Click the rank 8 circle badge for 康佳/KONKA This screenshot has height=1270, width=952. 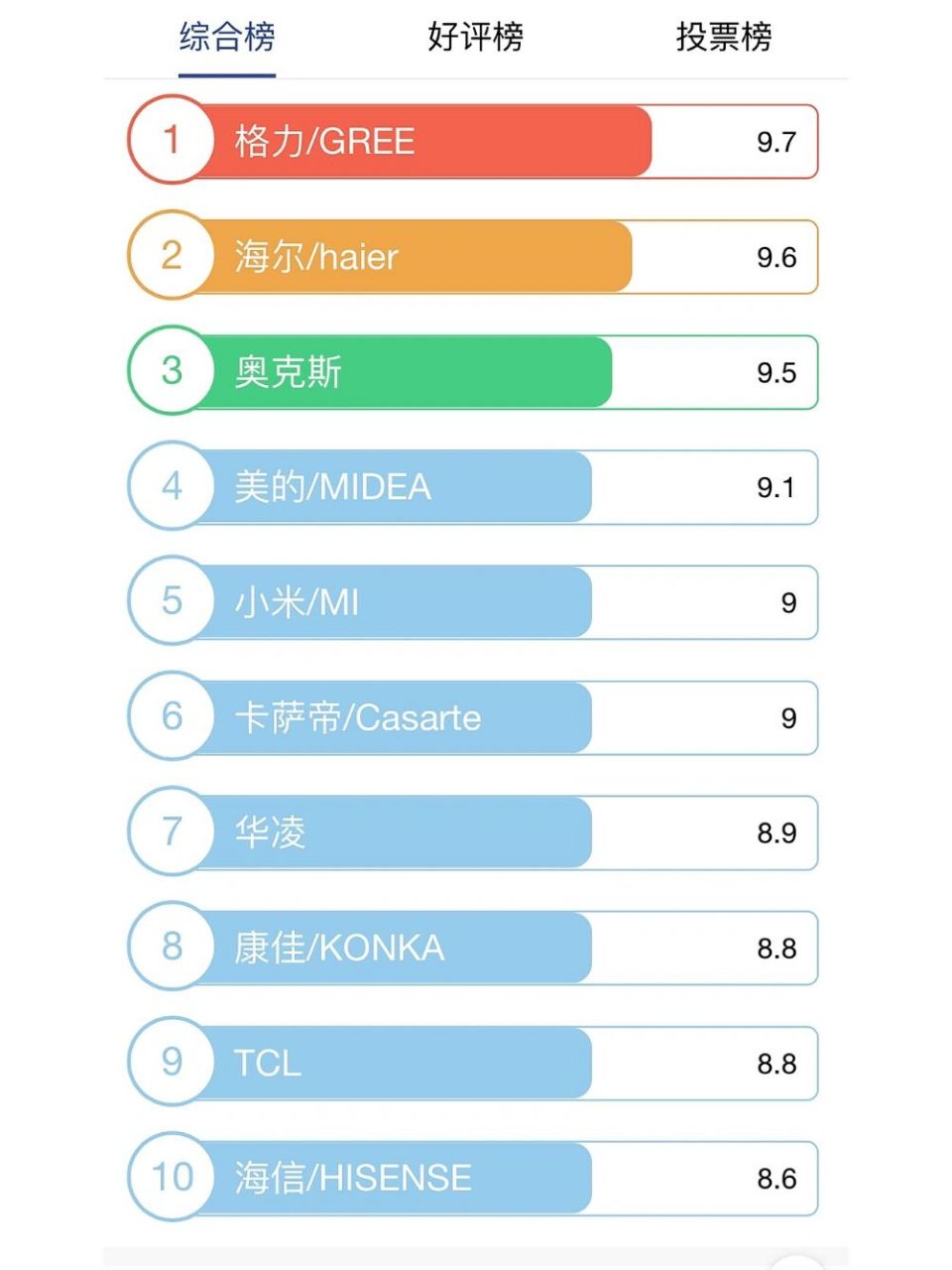click(x=174, y=948)
